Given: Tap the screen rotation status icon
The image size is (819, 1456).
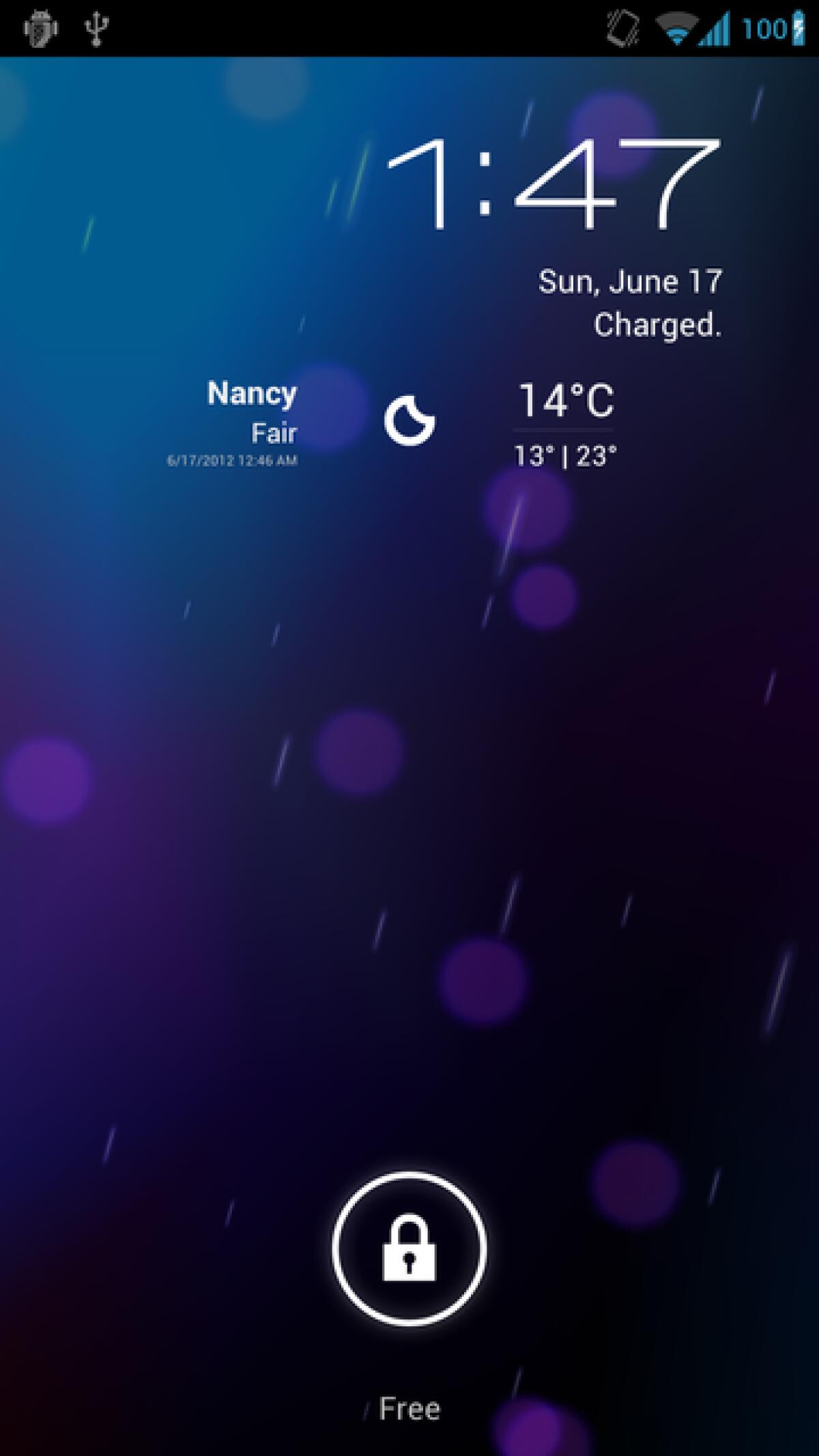Looking at the screenshot, I should [623, 27].
